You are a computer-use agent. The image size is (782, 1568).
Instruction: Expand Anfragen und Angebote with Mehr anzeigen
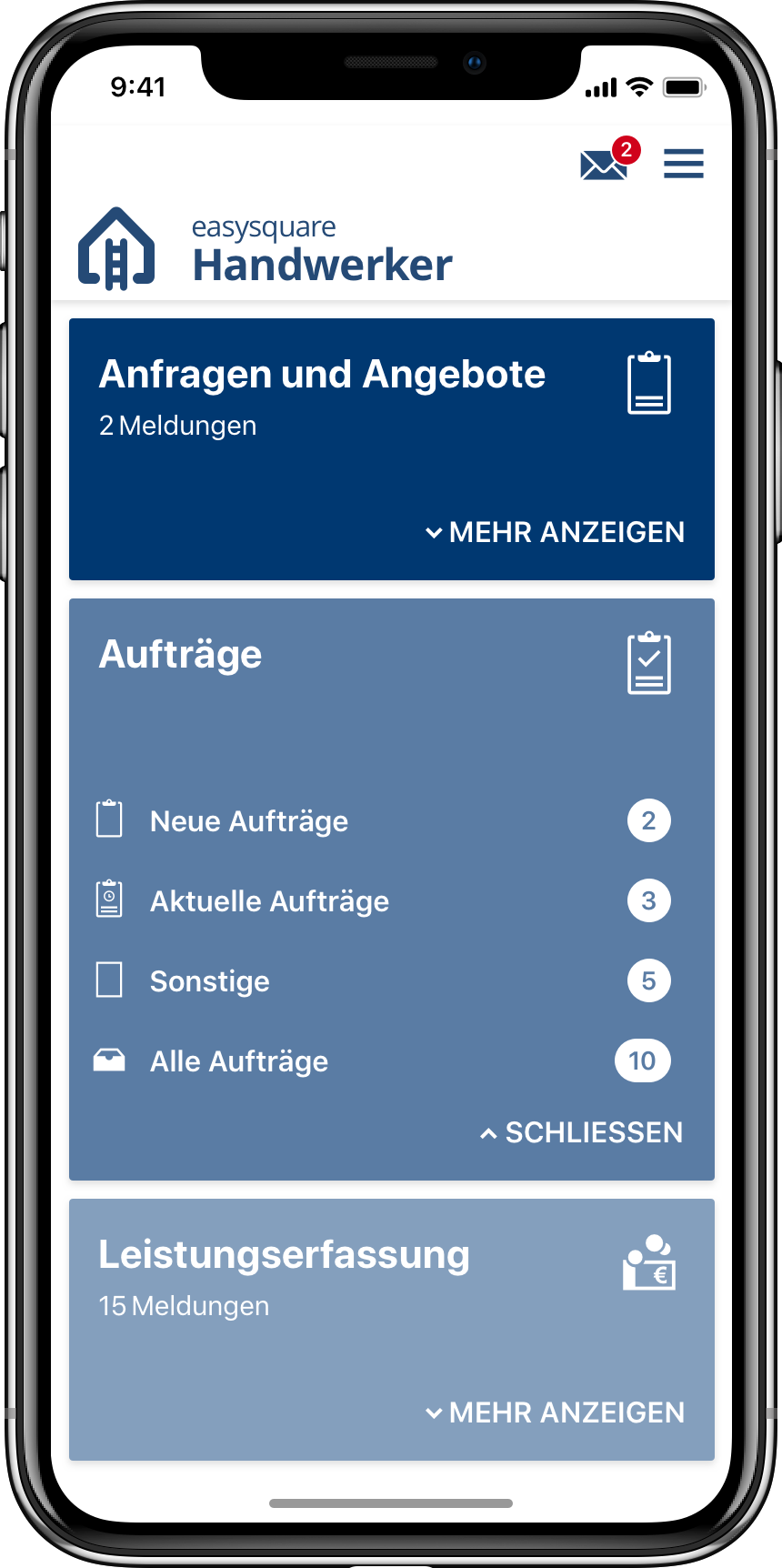pos(556,532)
